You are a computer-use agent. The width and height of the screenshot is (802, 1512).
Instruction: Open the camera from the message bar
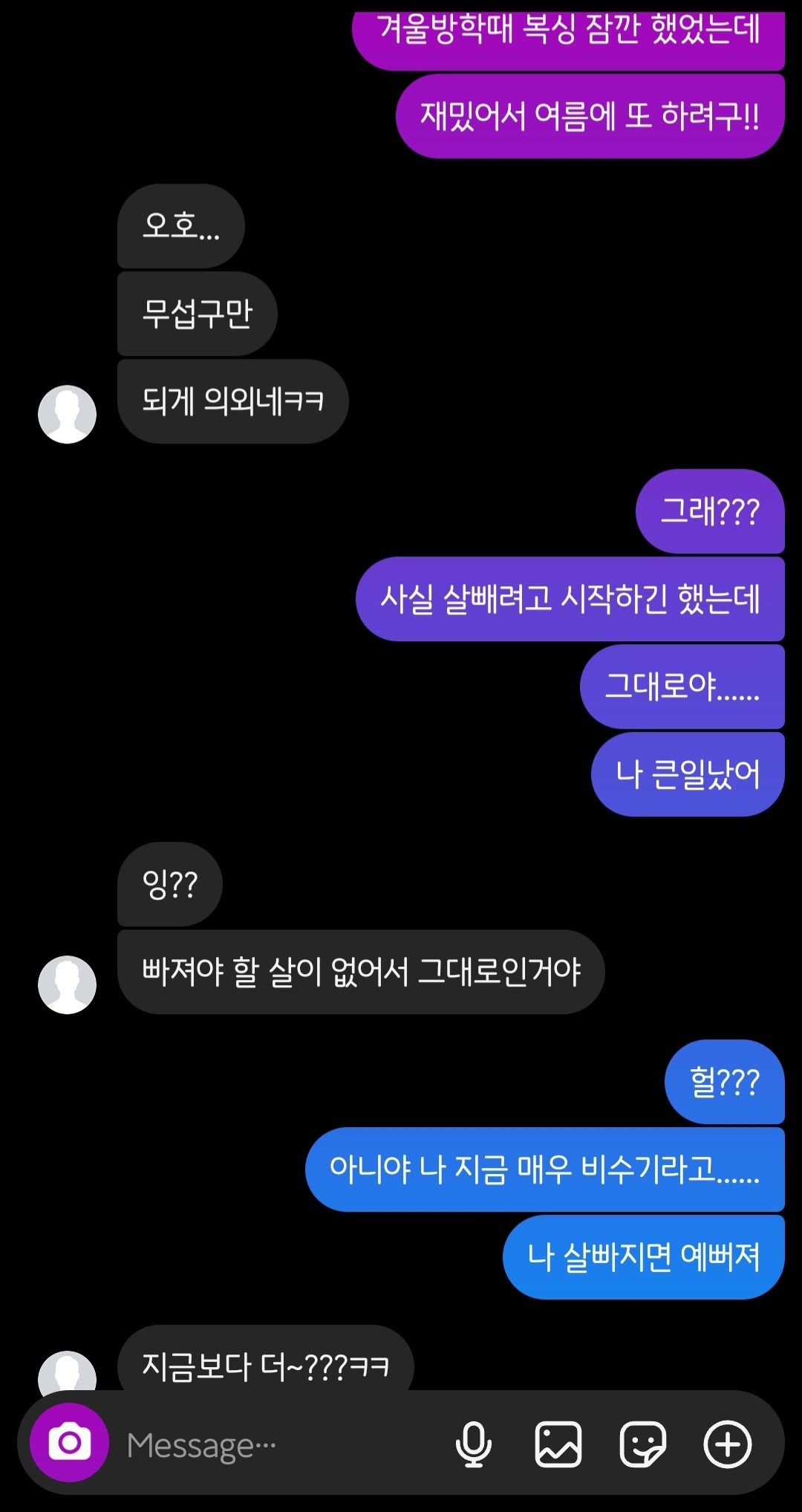click(x=69, y=1443)
